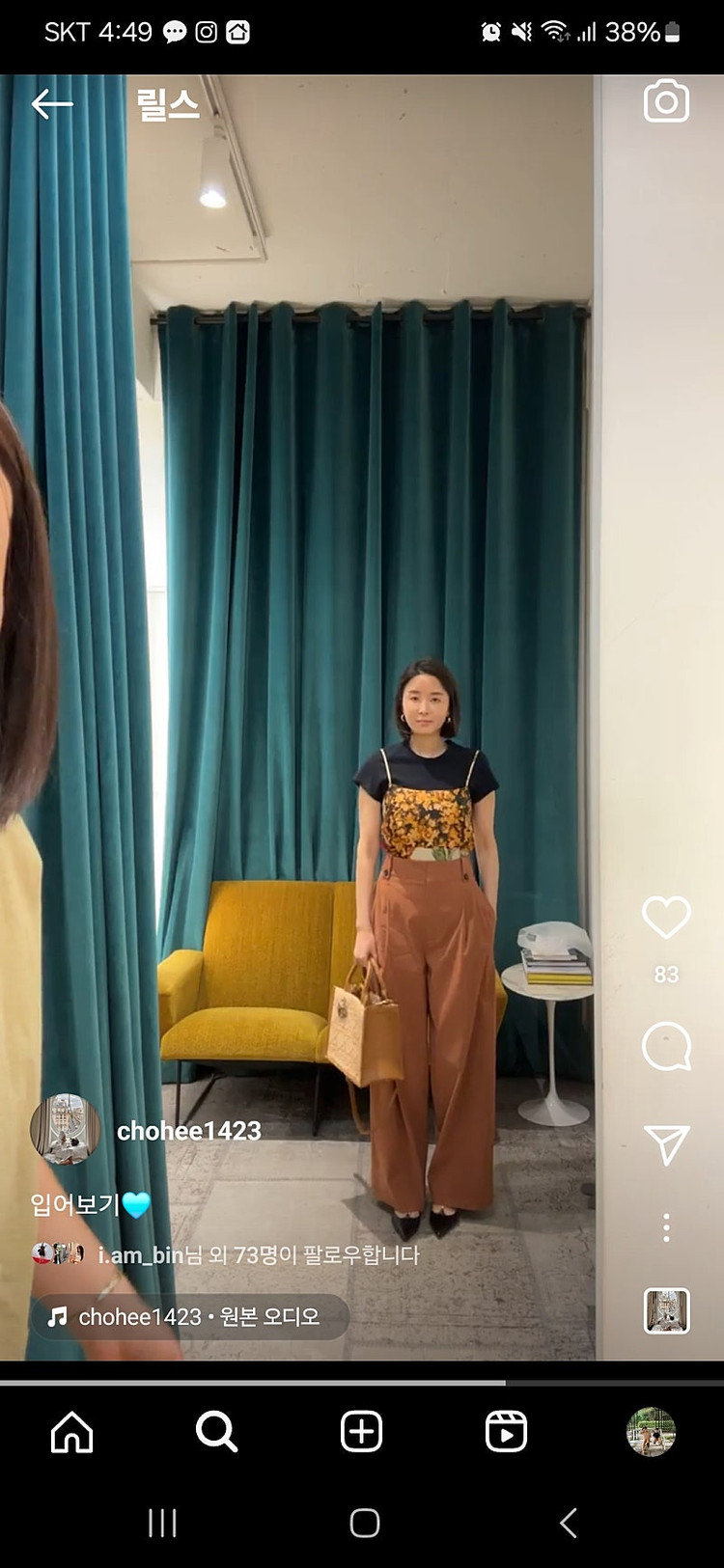Screen dimensions: 724x1568
Task: Create a new post with plus button
Action: [x=362, y=1432]
